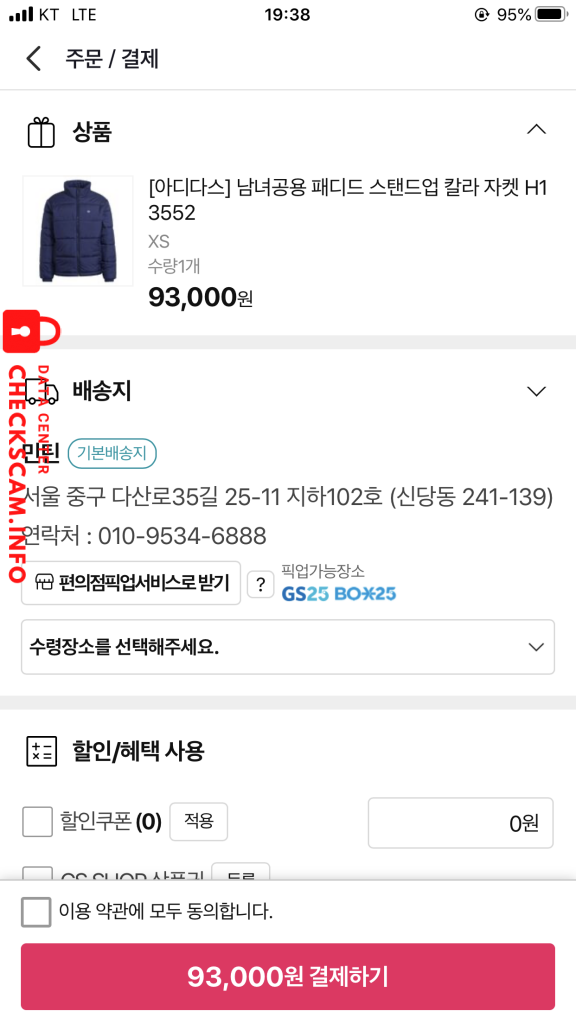The image size is (576, 1024).
Task: Go back from the 주문 / 결제 page
Action: pos(34,59)
